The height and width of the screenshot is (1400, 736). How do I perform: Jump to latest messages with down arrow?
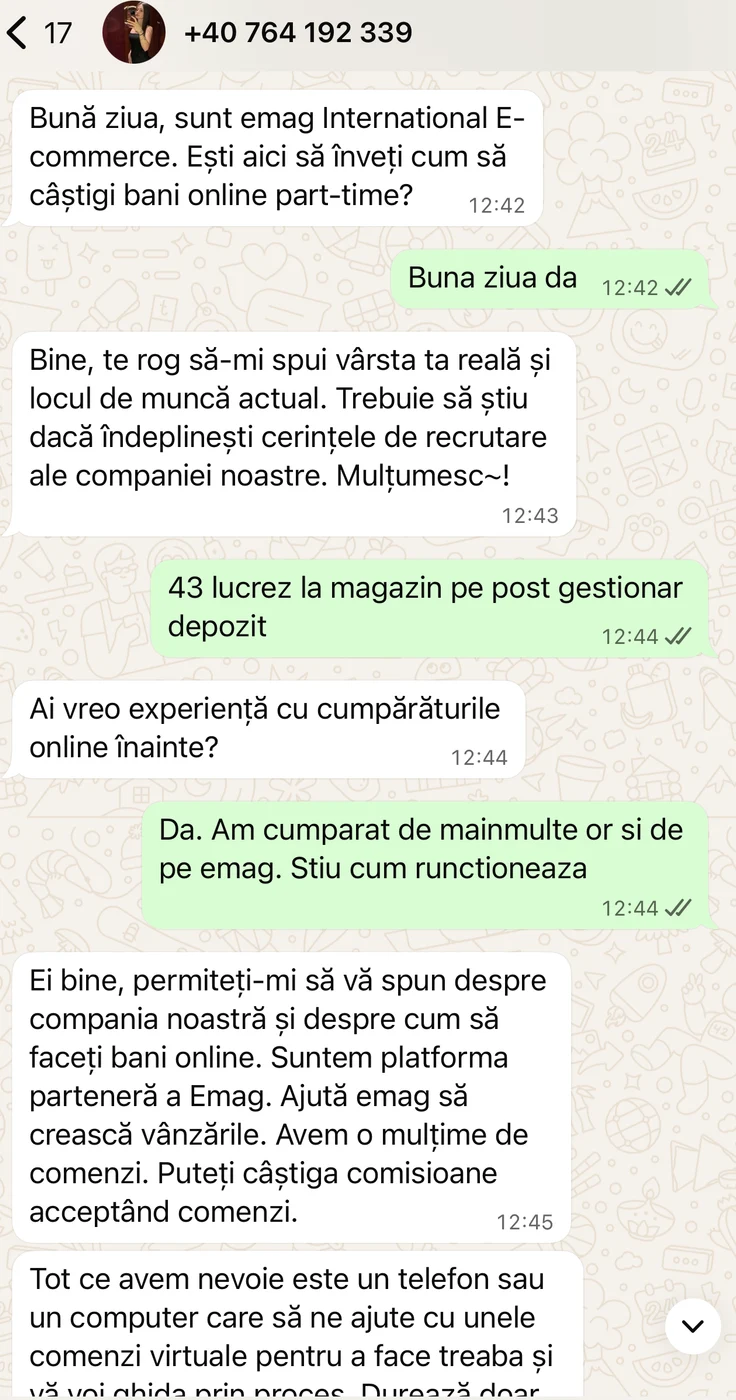pyautogui.click(x=692, y=1326)
